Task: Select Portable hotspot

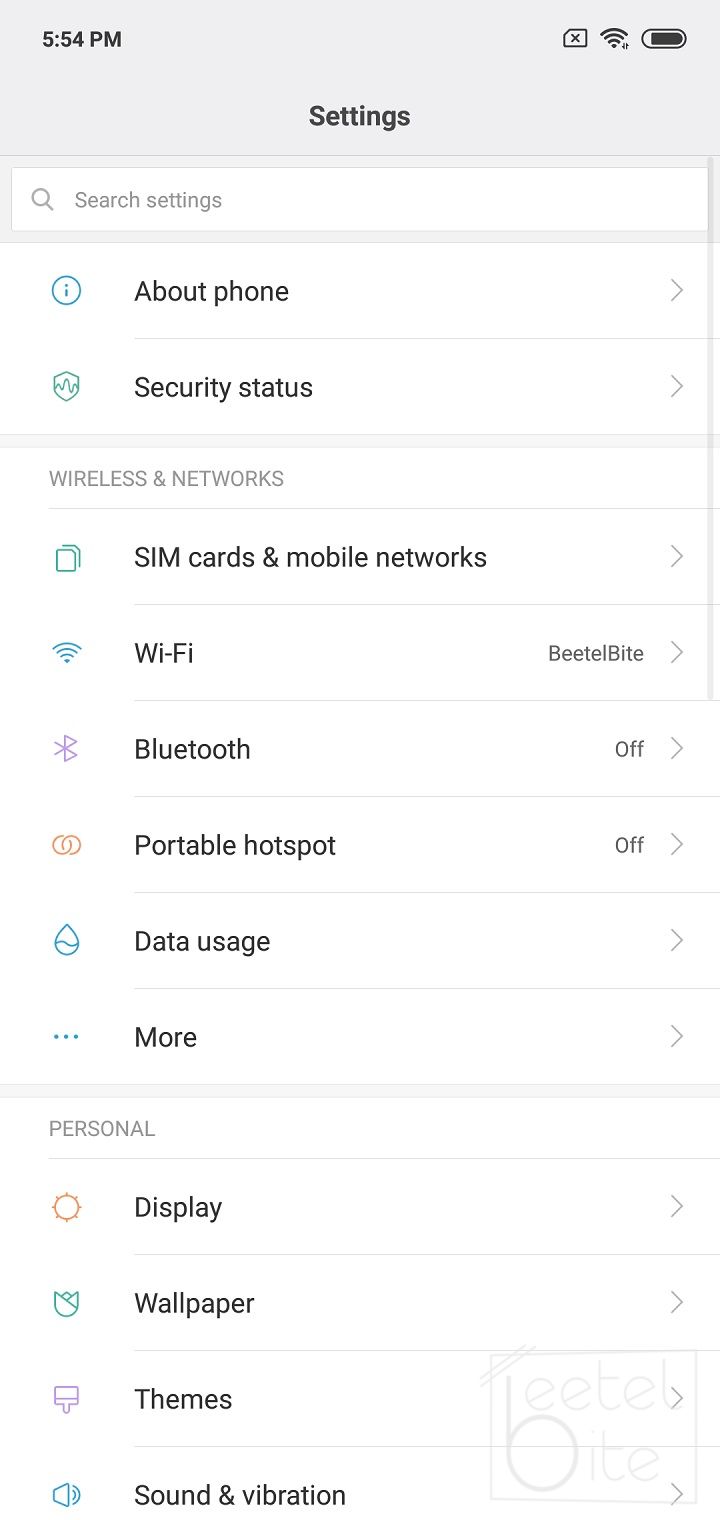Action: pos(360,845)
